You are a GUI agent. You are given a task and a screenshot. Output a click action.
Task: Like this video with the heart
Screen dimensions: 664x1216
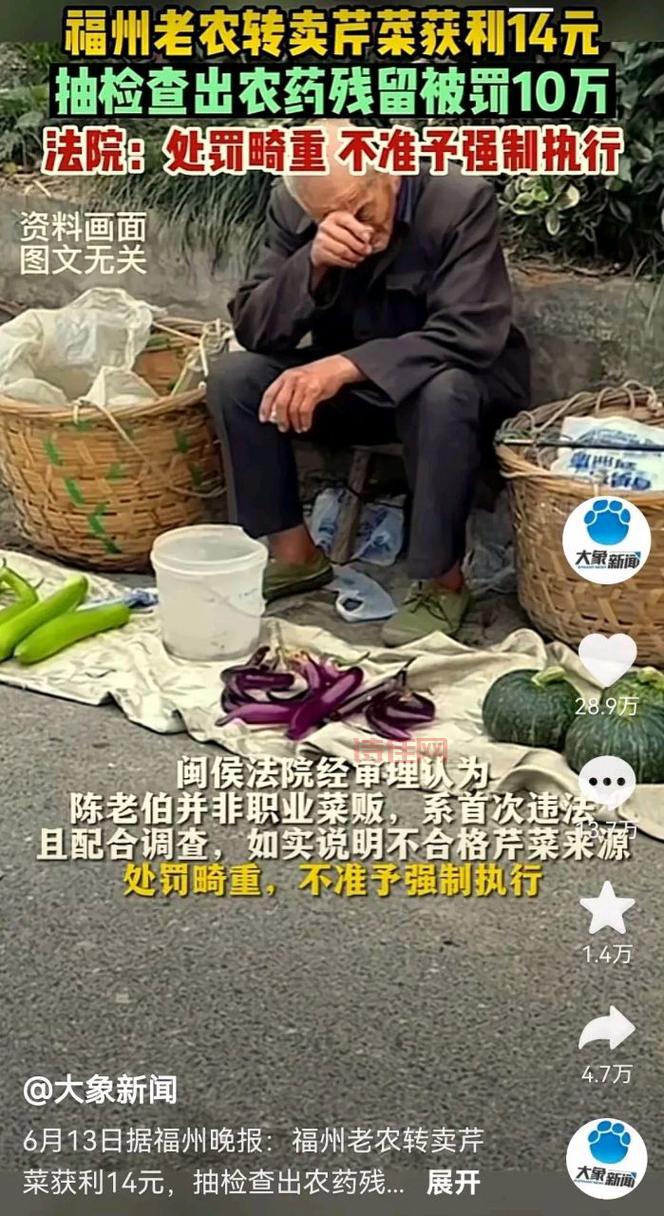[607, 660]
